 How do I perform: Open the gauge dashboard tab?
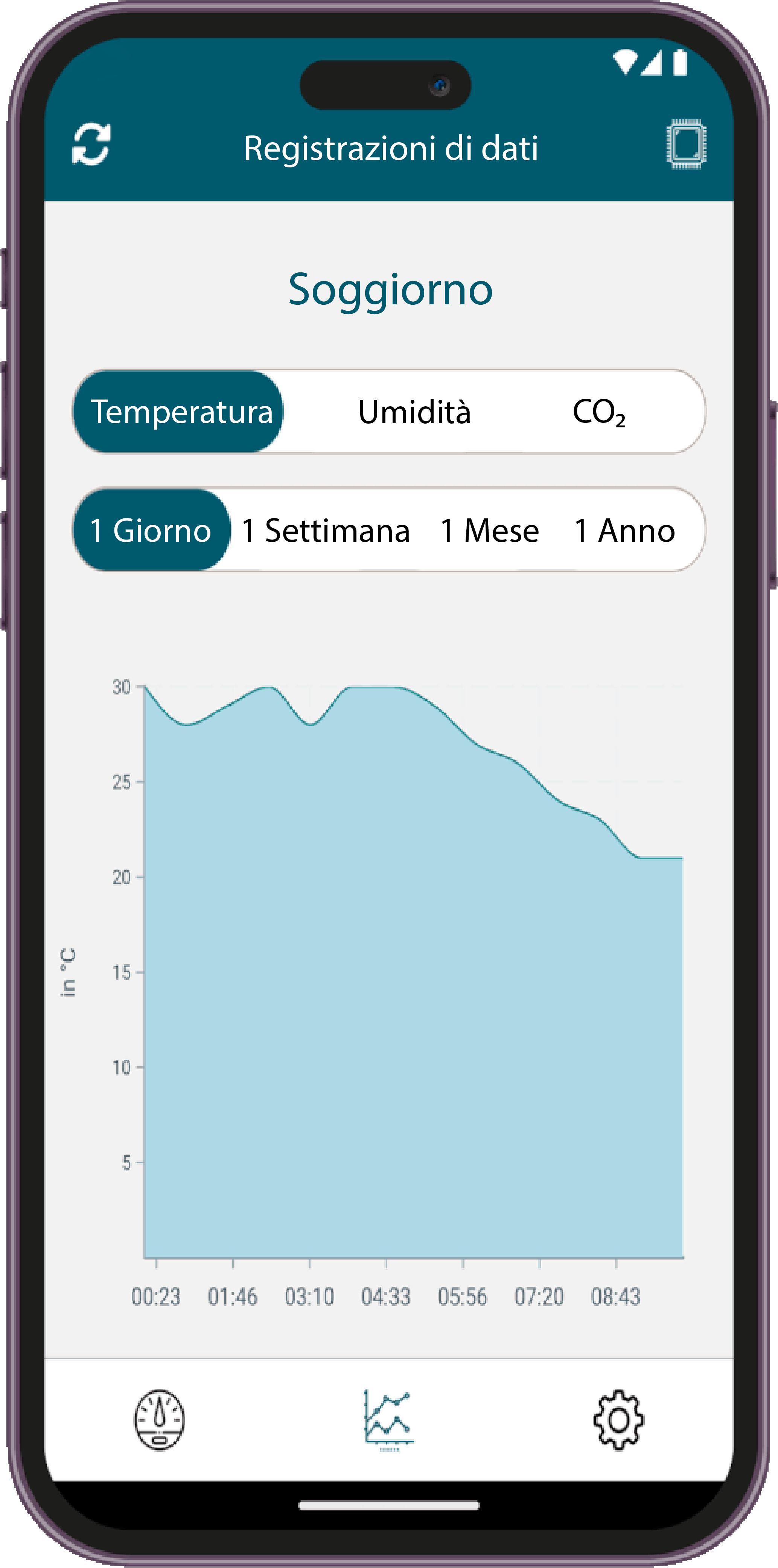tap(160, 1419)
